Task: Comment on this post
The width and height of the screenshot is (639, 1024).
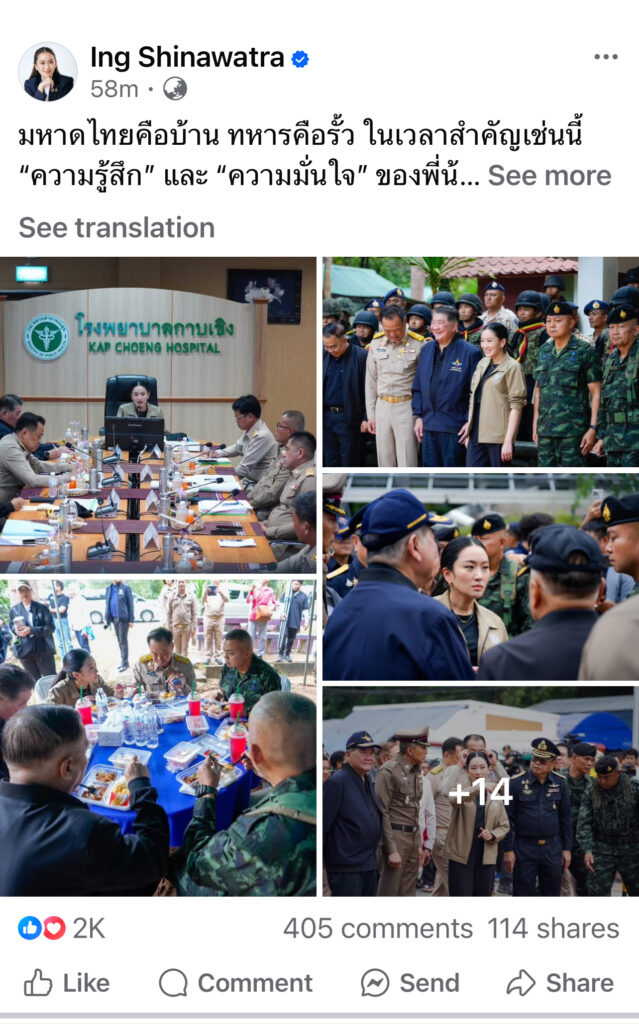Action: [236, 983]
